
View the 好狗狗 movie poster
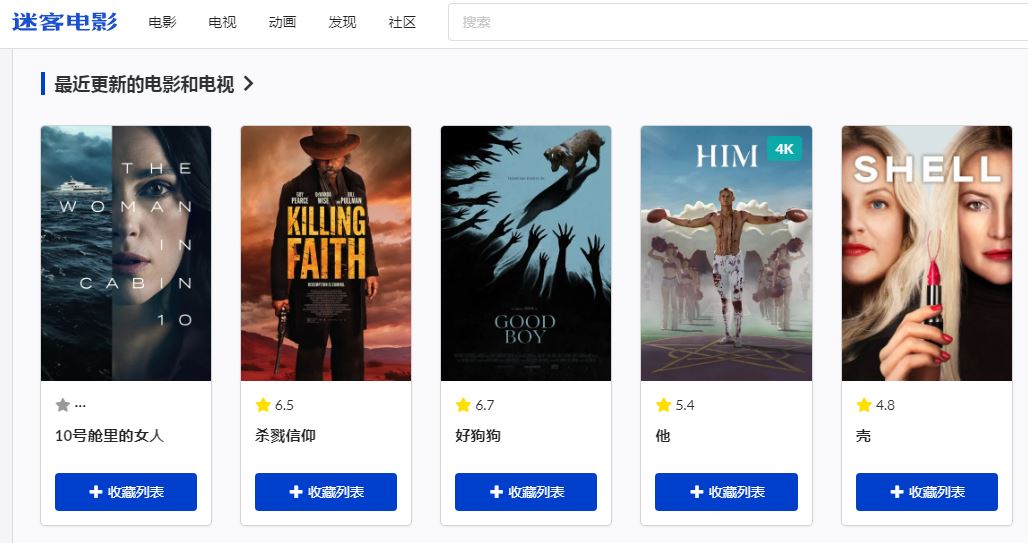click(x=526, y=253)
